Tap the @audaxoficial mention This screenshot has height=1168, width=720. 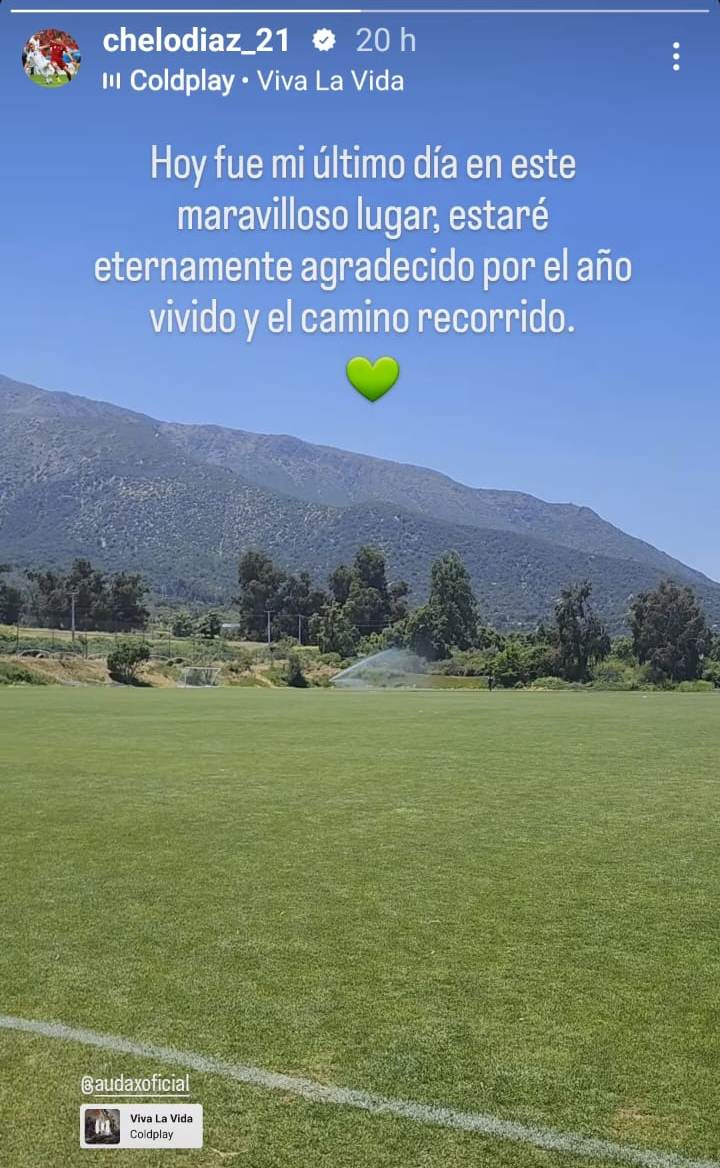coord(135,1084)
